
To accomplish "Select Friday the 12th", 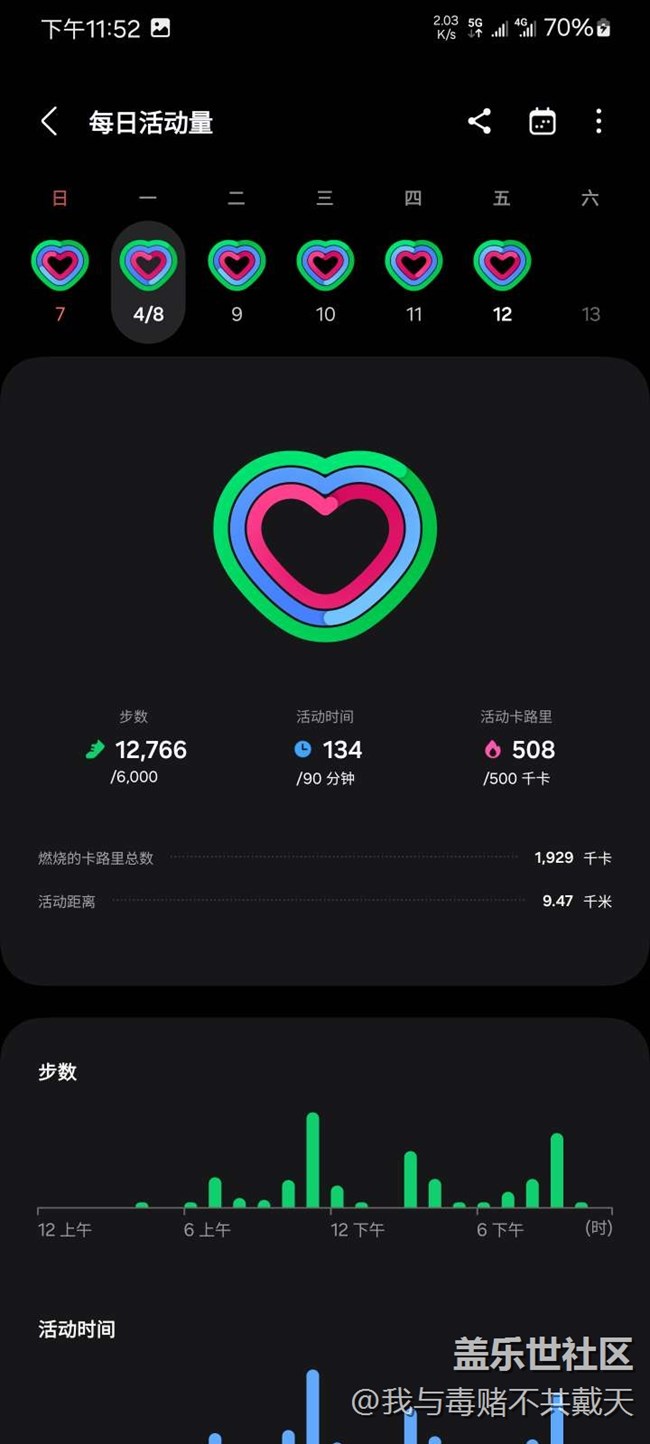I will click(502, 282).
